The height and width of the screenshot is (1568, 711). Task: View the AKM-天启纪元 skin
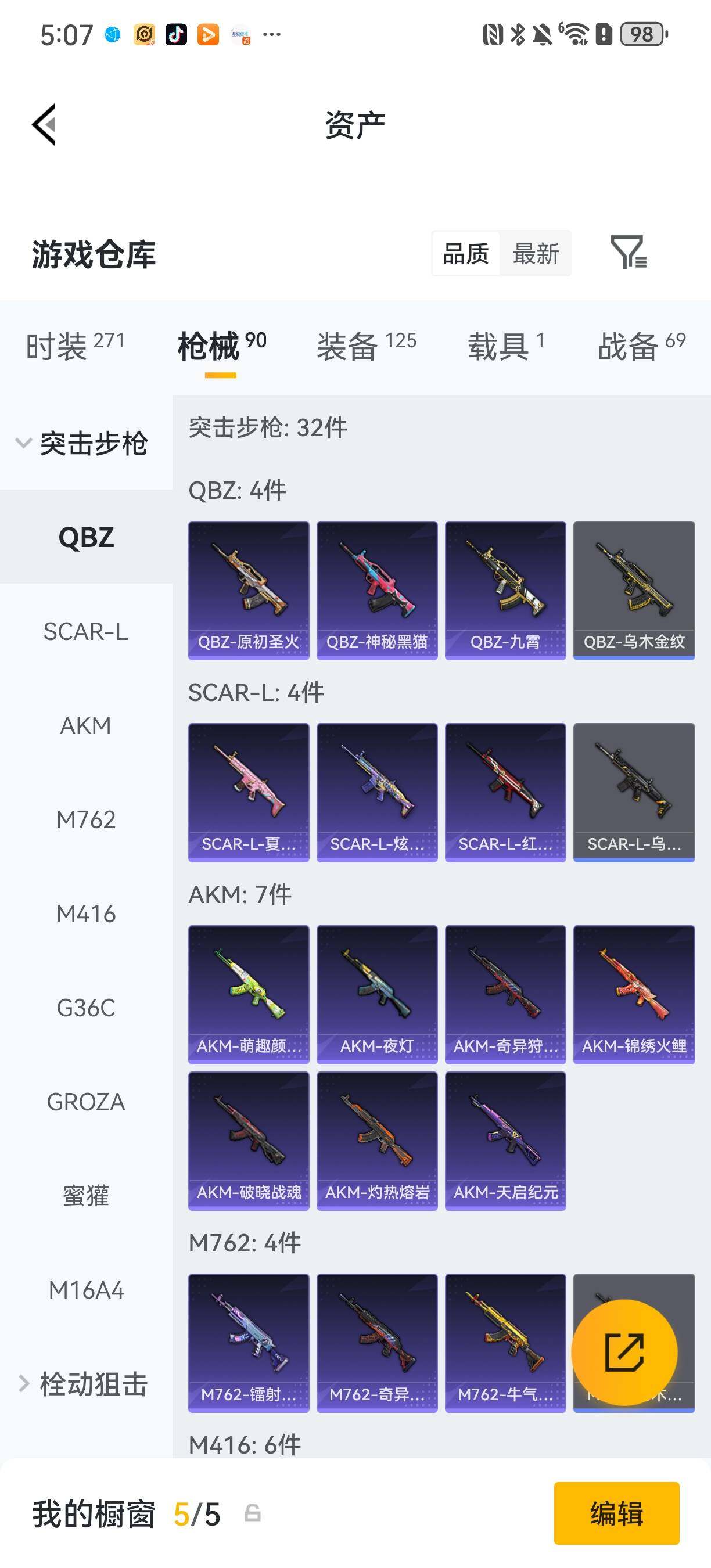point(505,1141)
